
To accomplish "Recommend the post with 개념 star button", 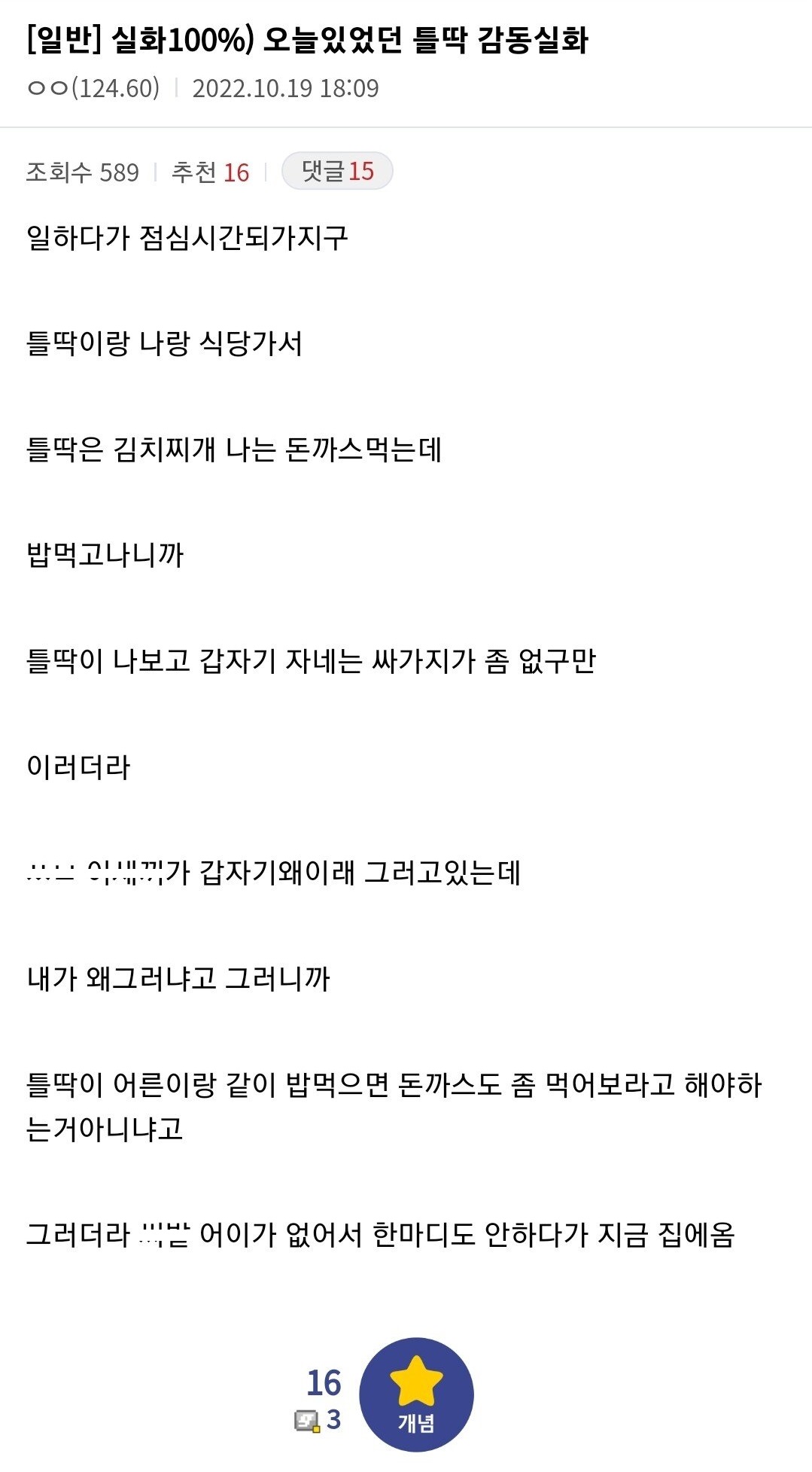I will click(x=416, y=1394).
